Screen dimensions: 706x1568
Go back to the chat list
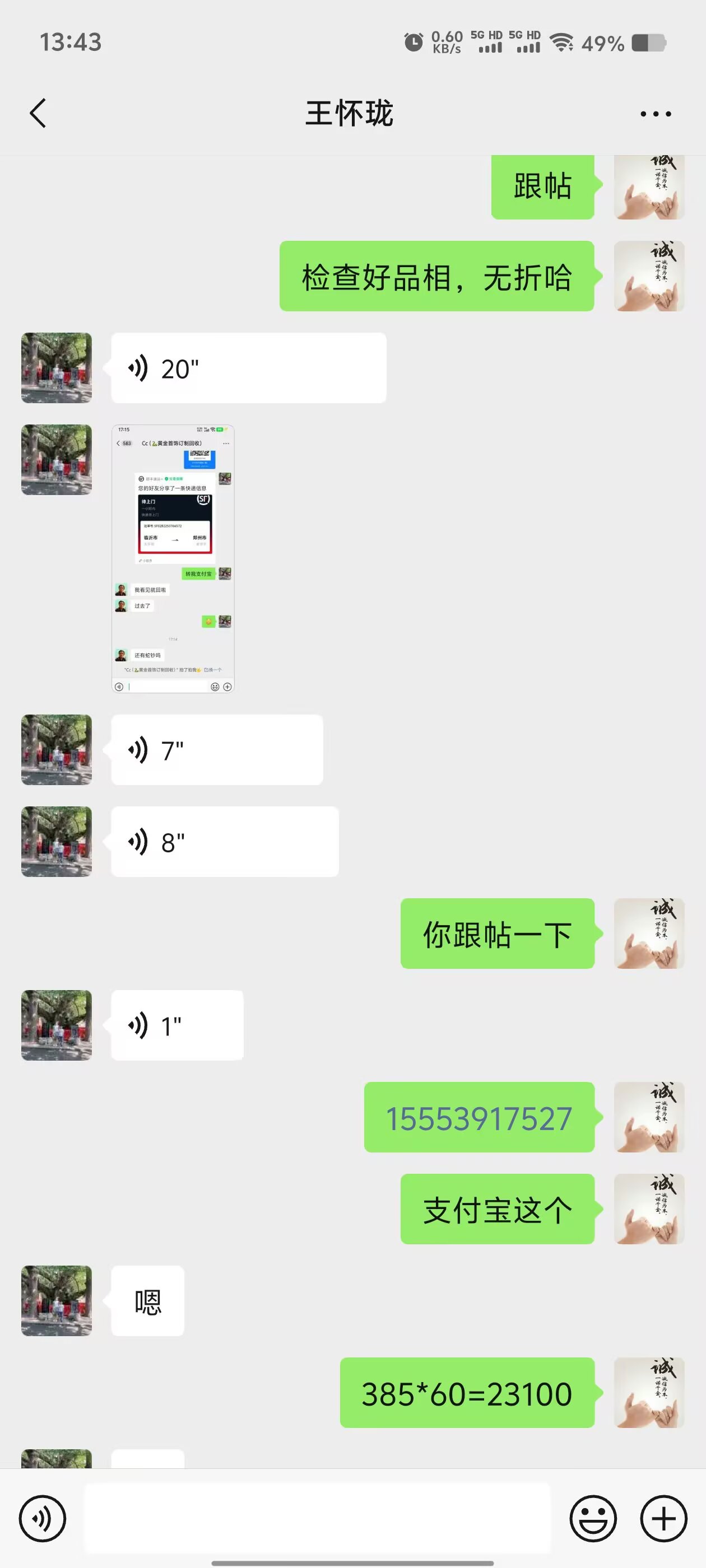coord(38,113)
